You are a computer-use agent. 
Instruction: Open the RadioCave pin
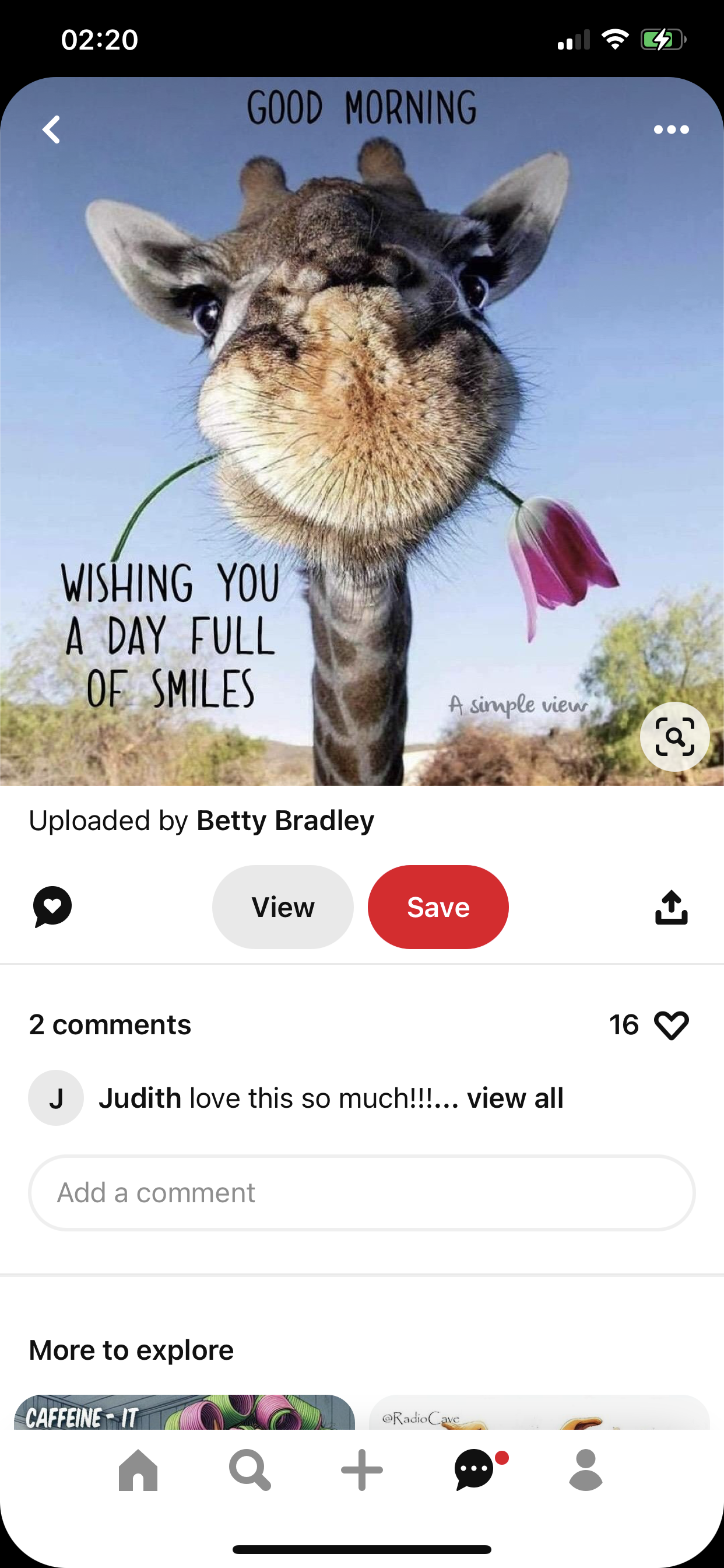point(539,1412)
